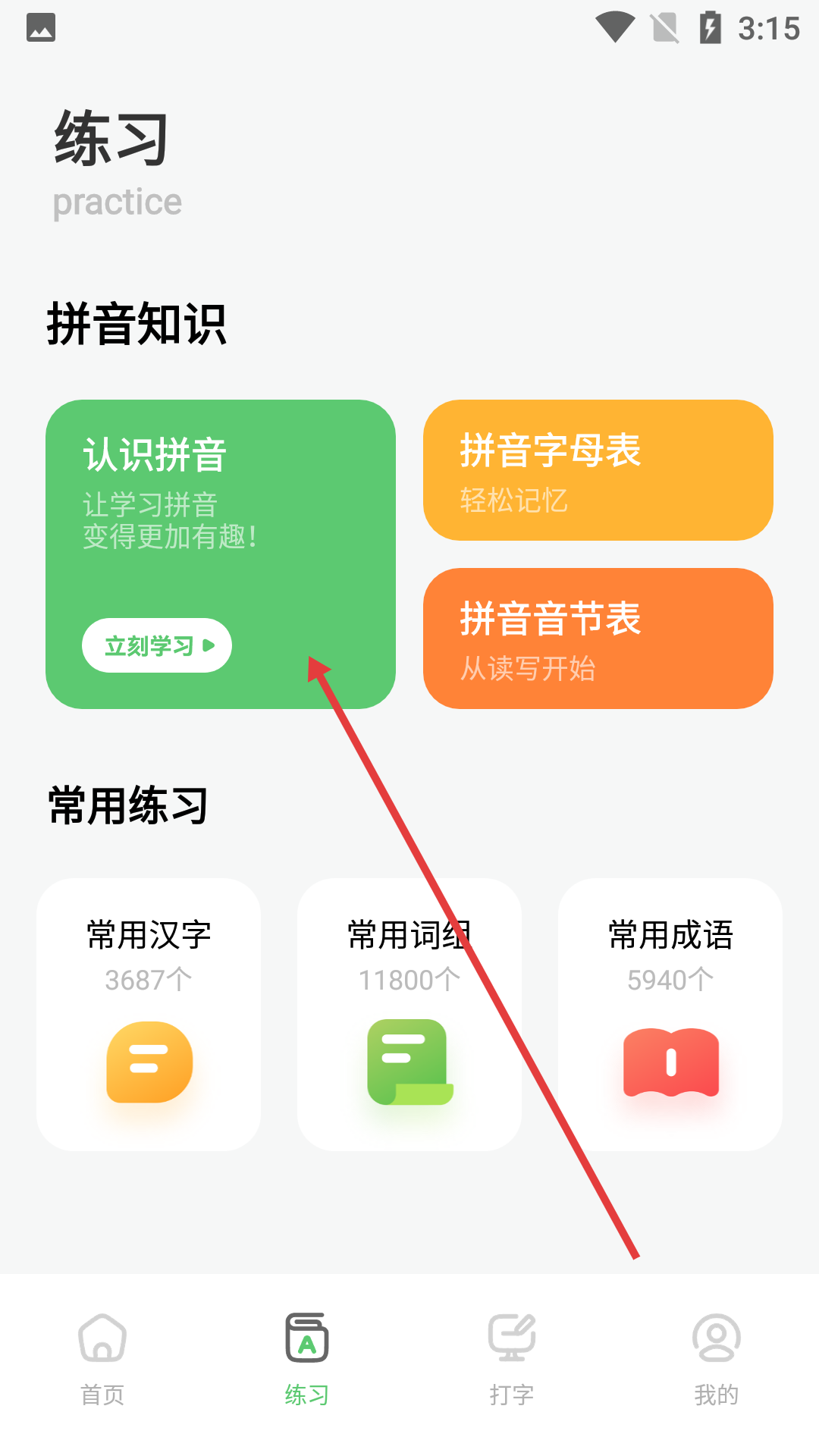This screenshot has height=1456, width=819.
Task: Open the 认识拼音 card
Action: 221,554
